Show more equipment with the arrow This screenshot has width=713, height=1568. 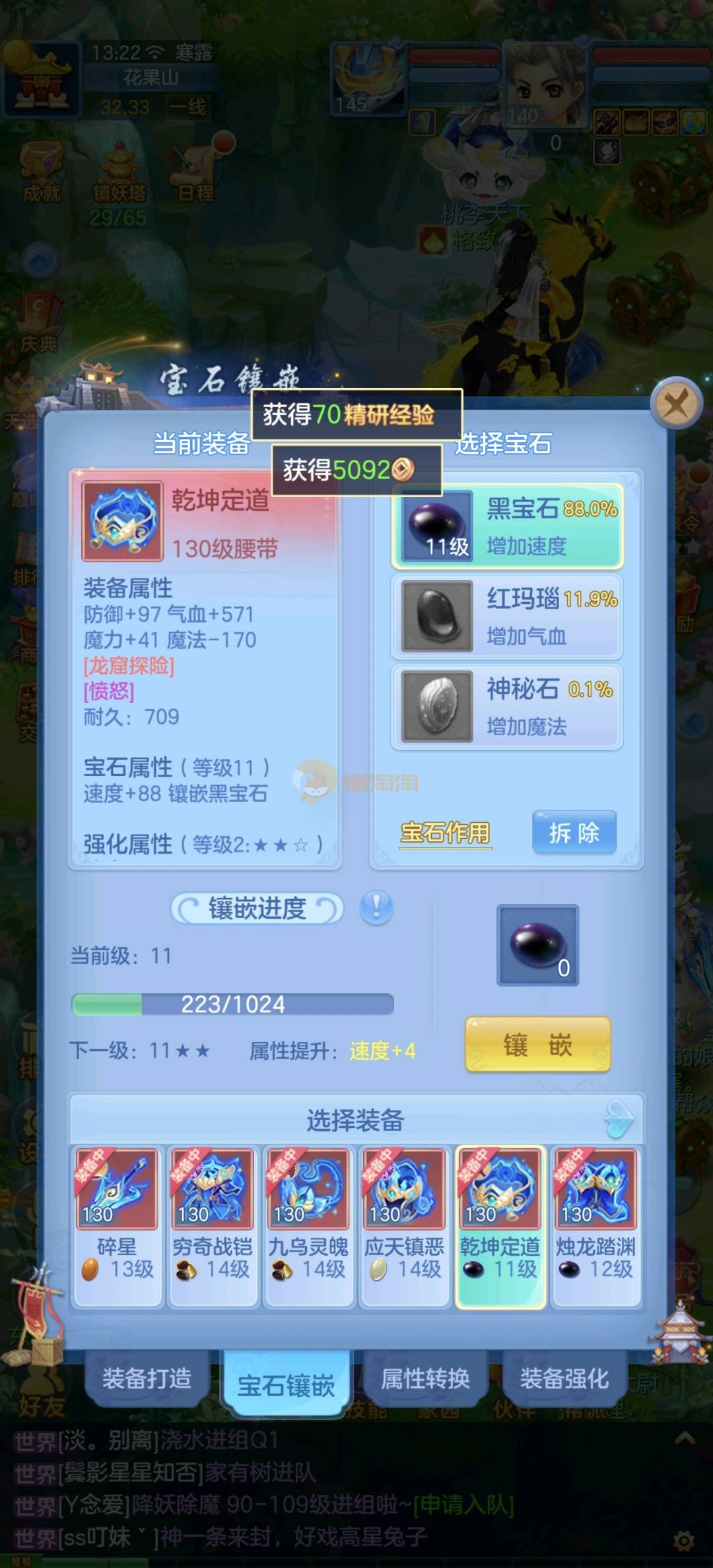pos(619,1119)
